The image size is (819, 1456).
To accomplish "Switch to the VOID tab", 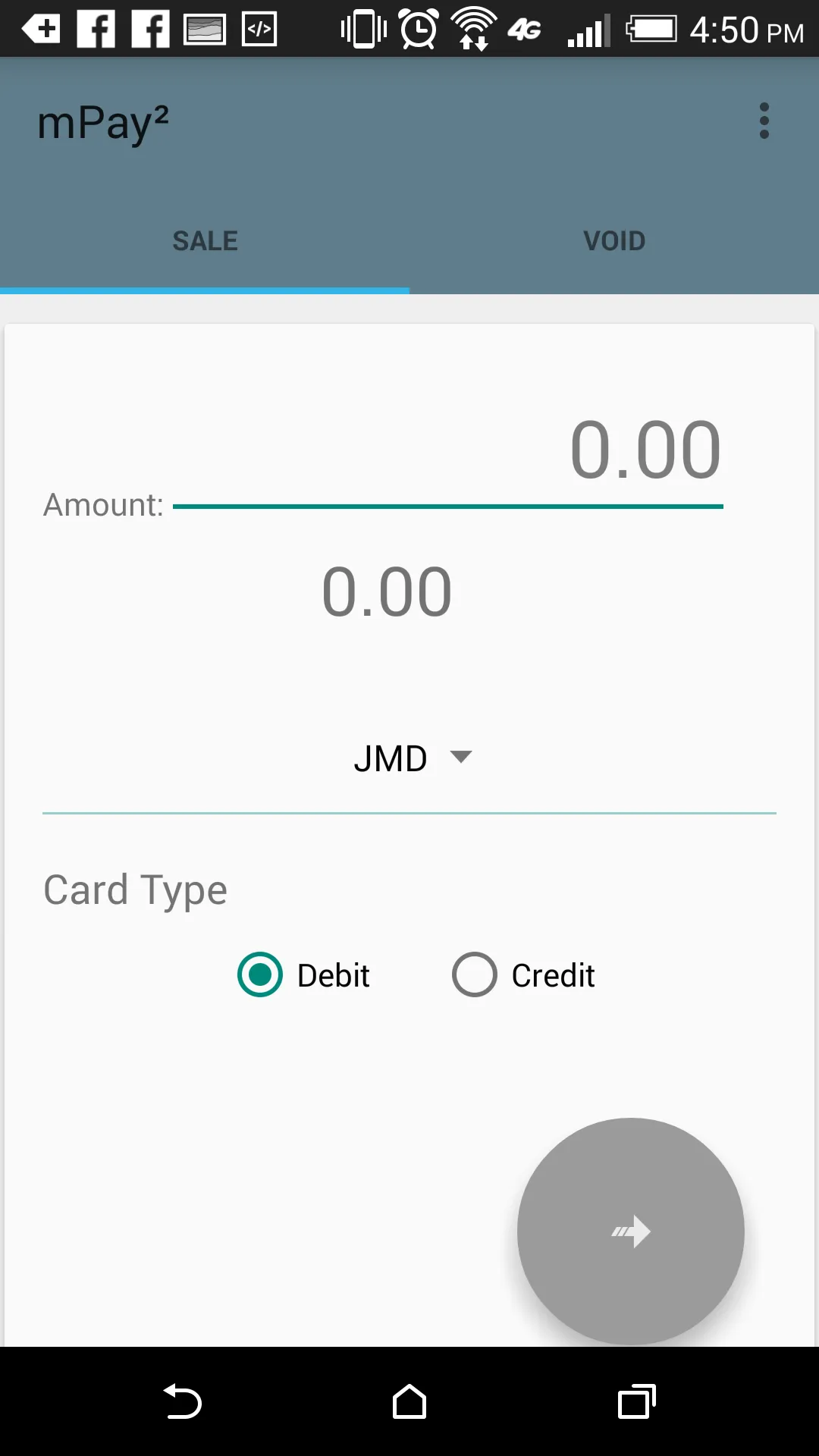I will pos(614,240).
